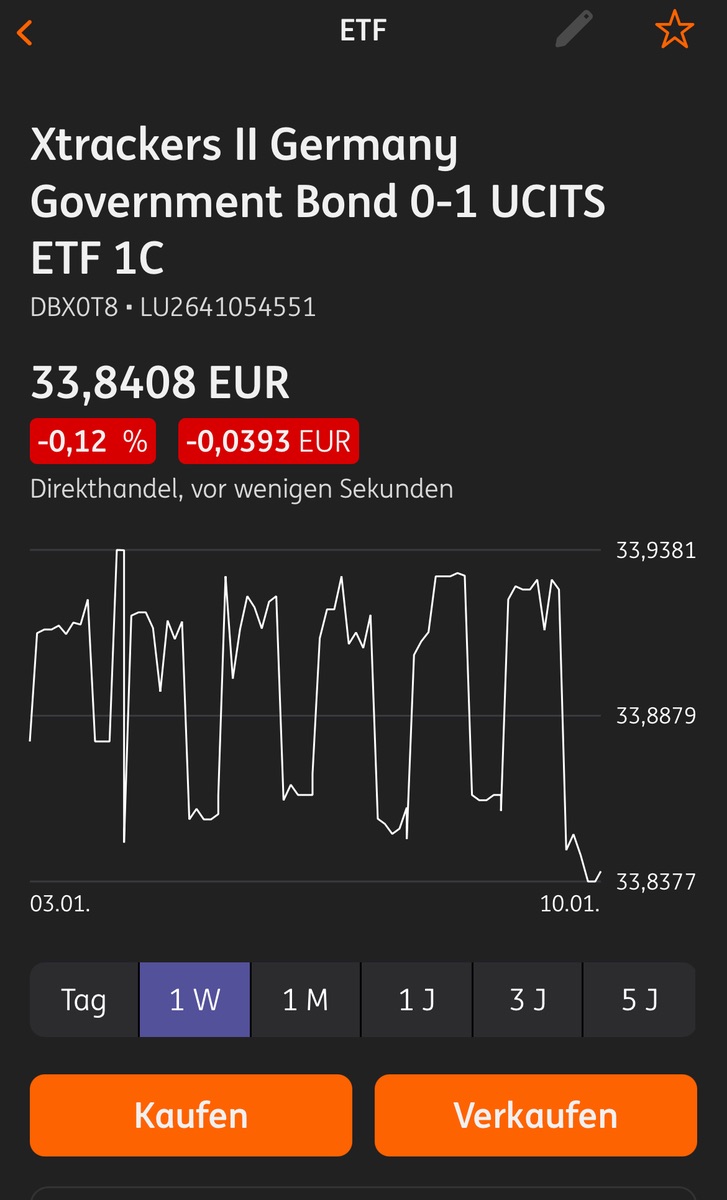This screenshot has width=727, height=1200.
Task: Add this ETF to favorites star
Action: (674, 30)
